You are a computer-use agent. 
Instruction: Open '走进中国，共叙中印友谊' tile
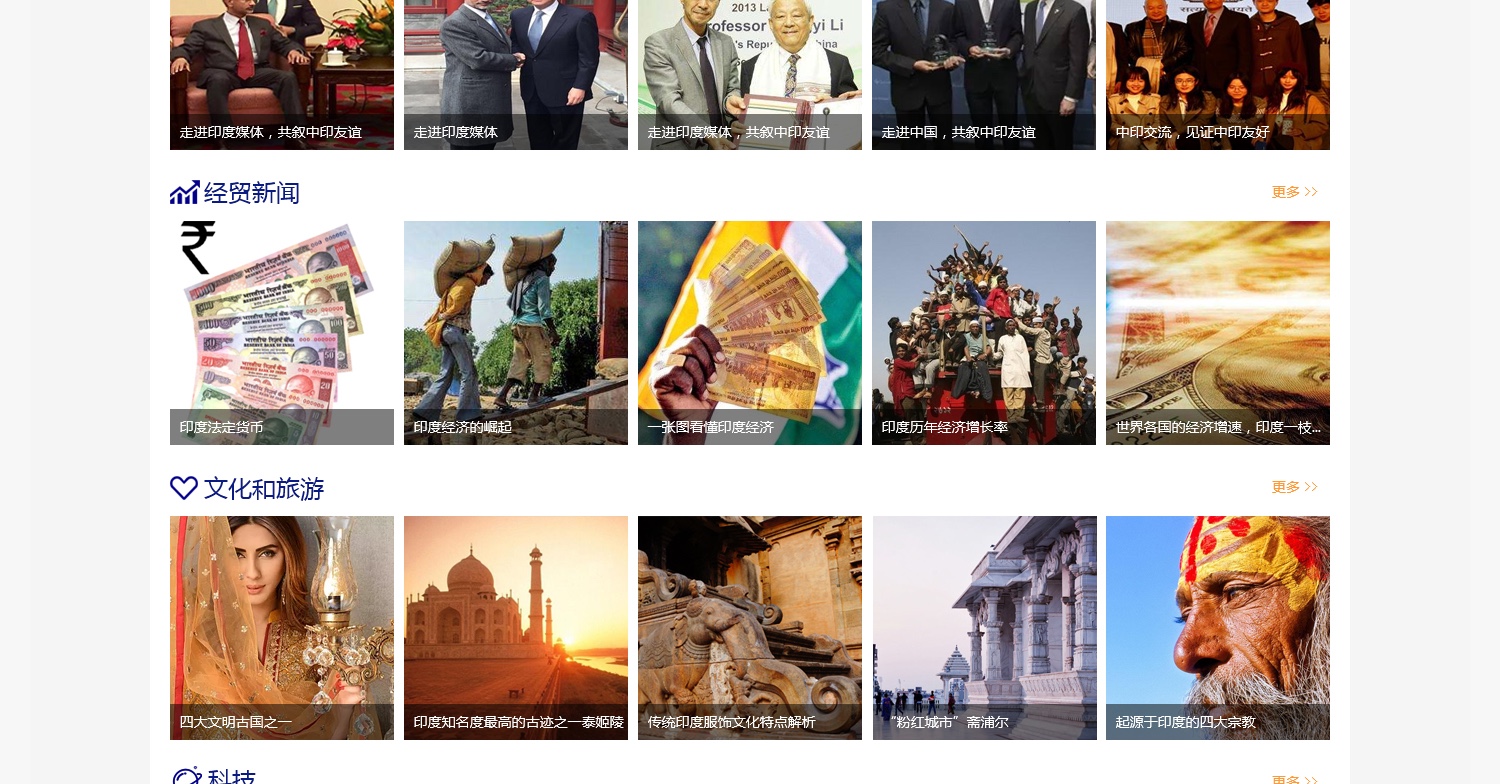click(983, 75)
